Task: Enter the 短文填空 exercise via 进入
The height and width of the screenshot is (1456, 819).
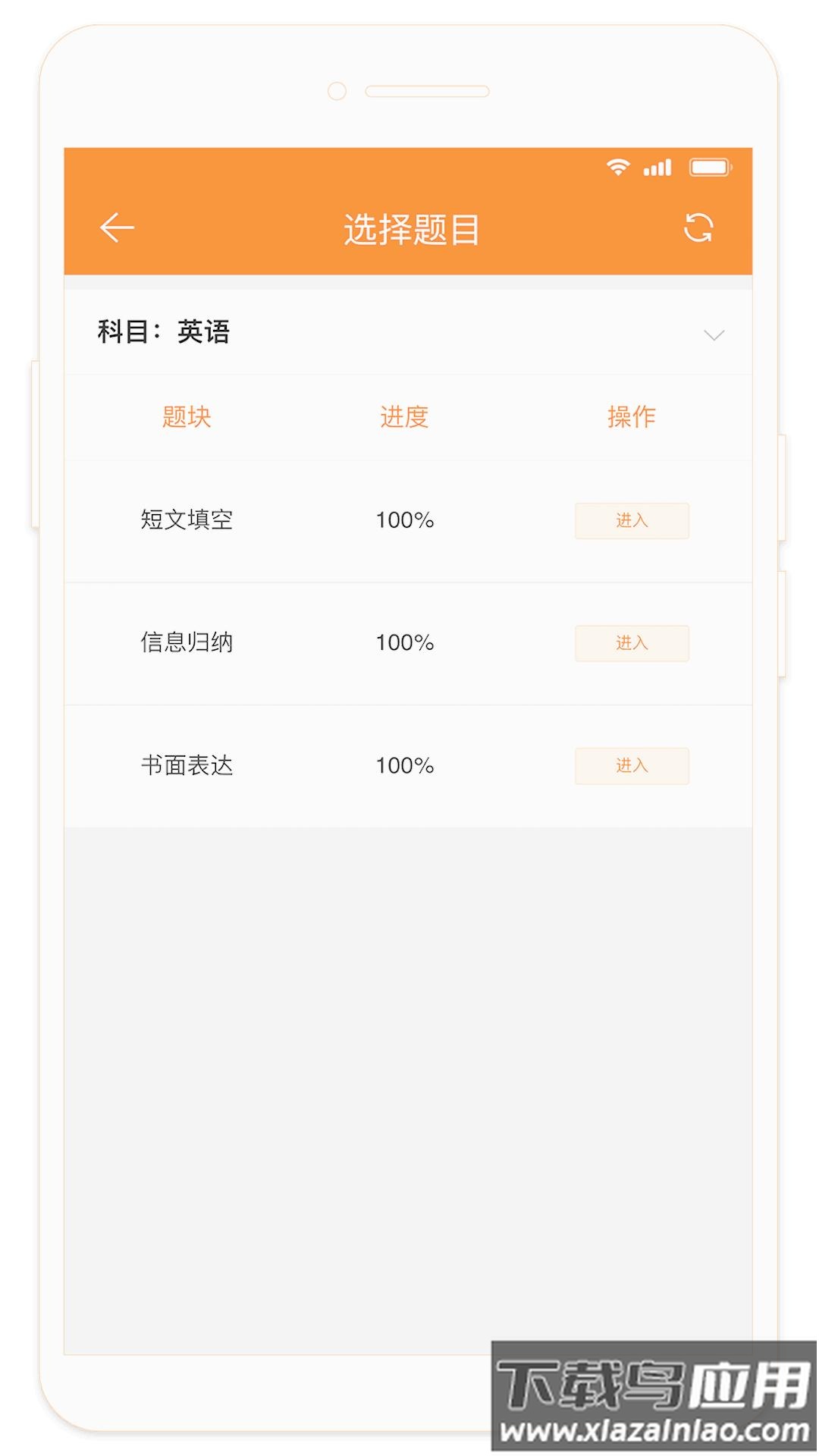Action: 632,521
